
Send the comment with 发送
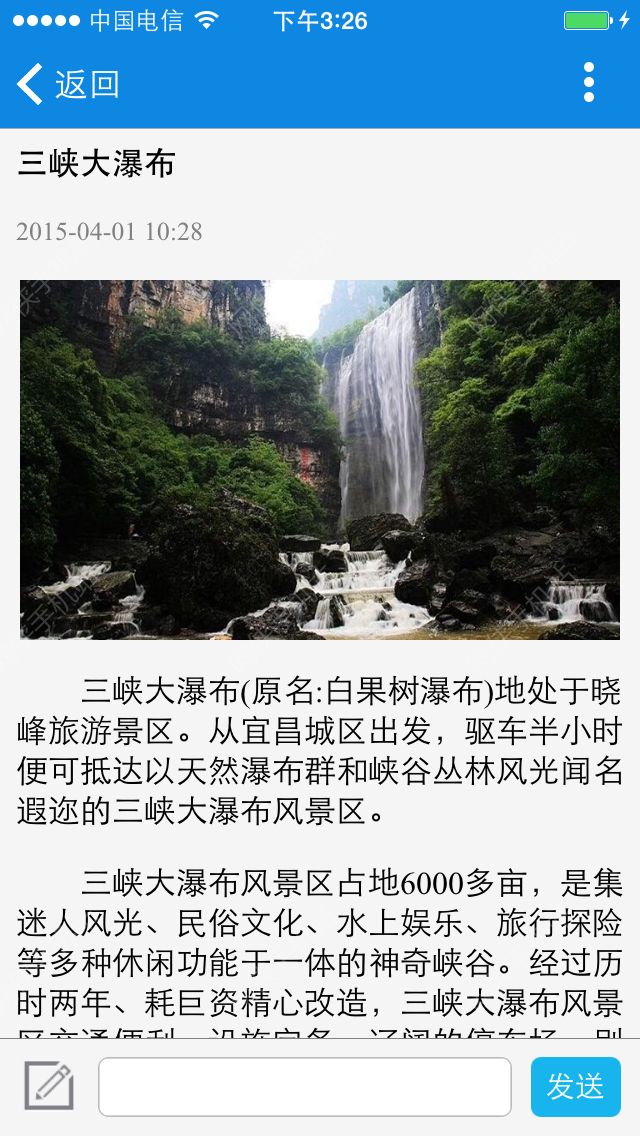tap(575, 1087)
